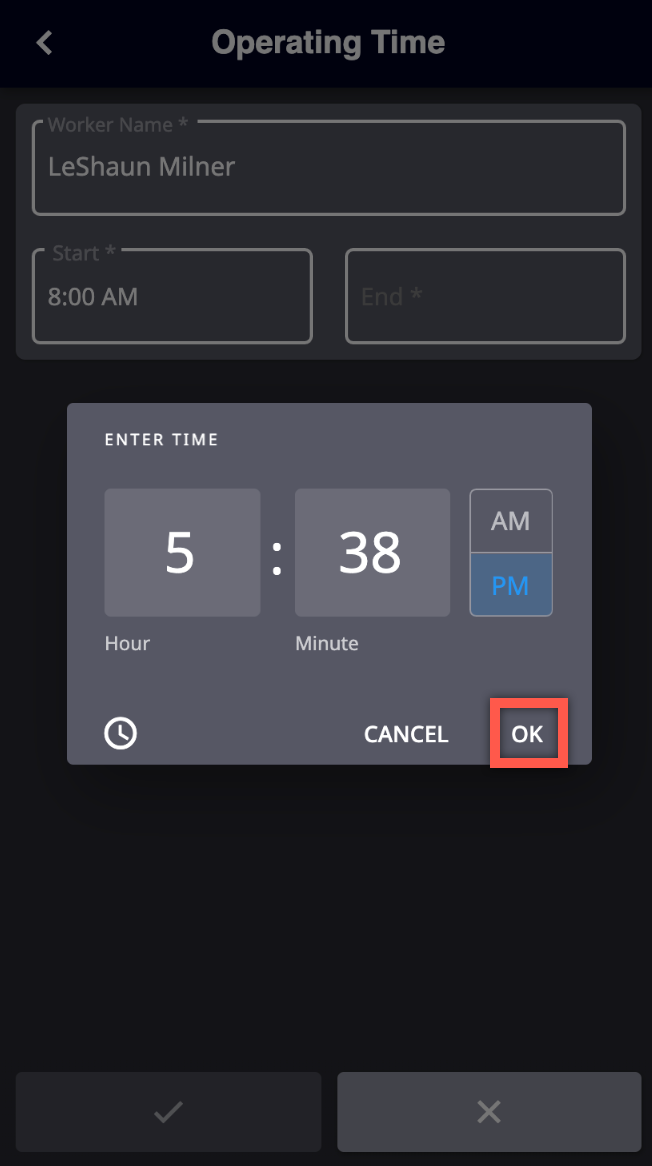Go back from Operating Time

click(x=44, y=42)
